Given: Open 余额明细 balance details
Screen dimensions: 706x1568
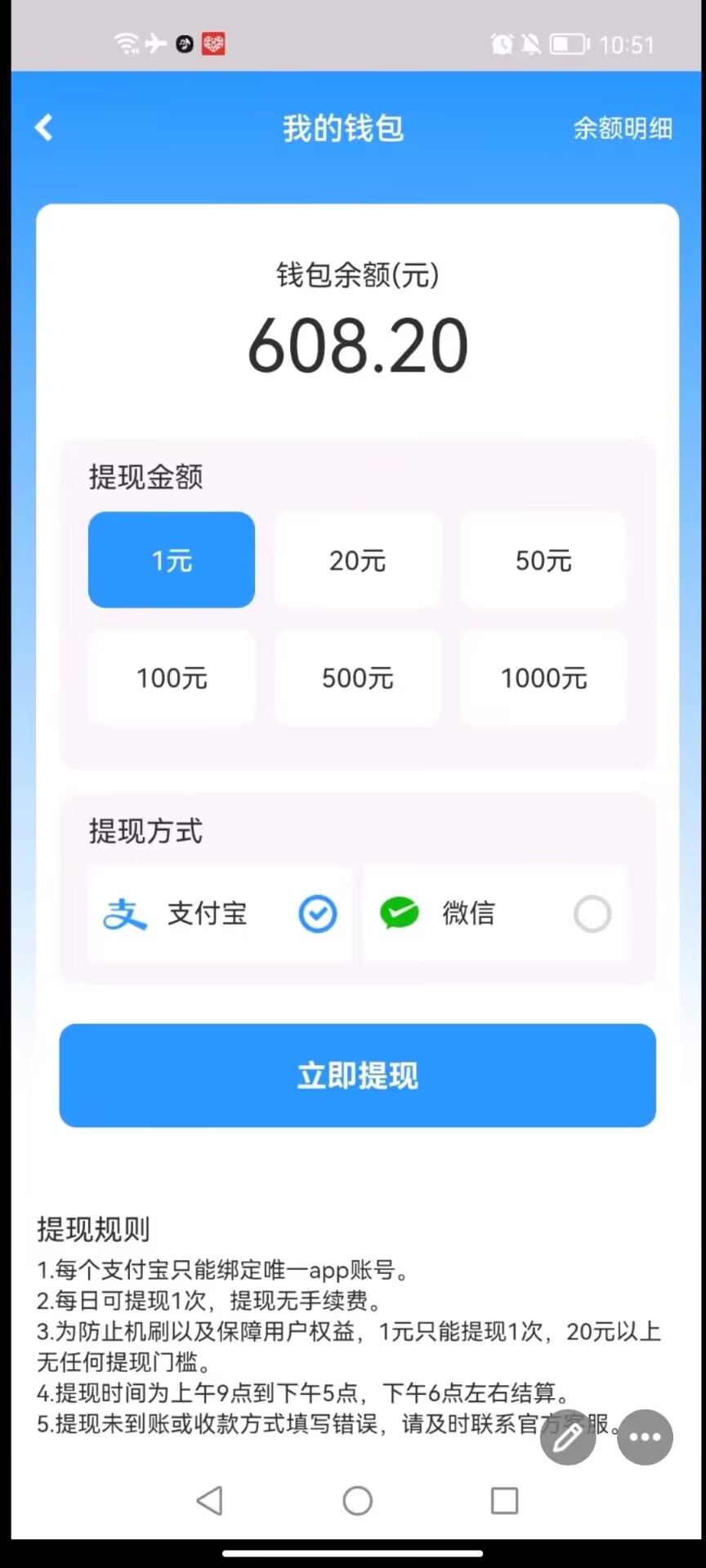Looking at the screenshot, I should [623, 128].
